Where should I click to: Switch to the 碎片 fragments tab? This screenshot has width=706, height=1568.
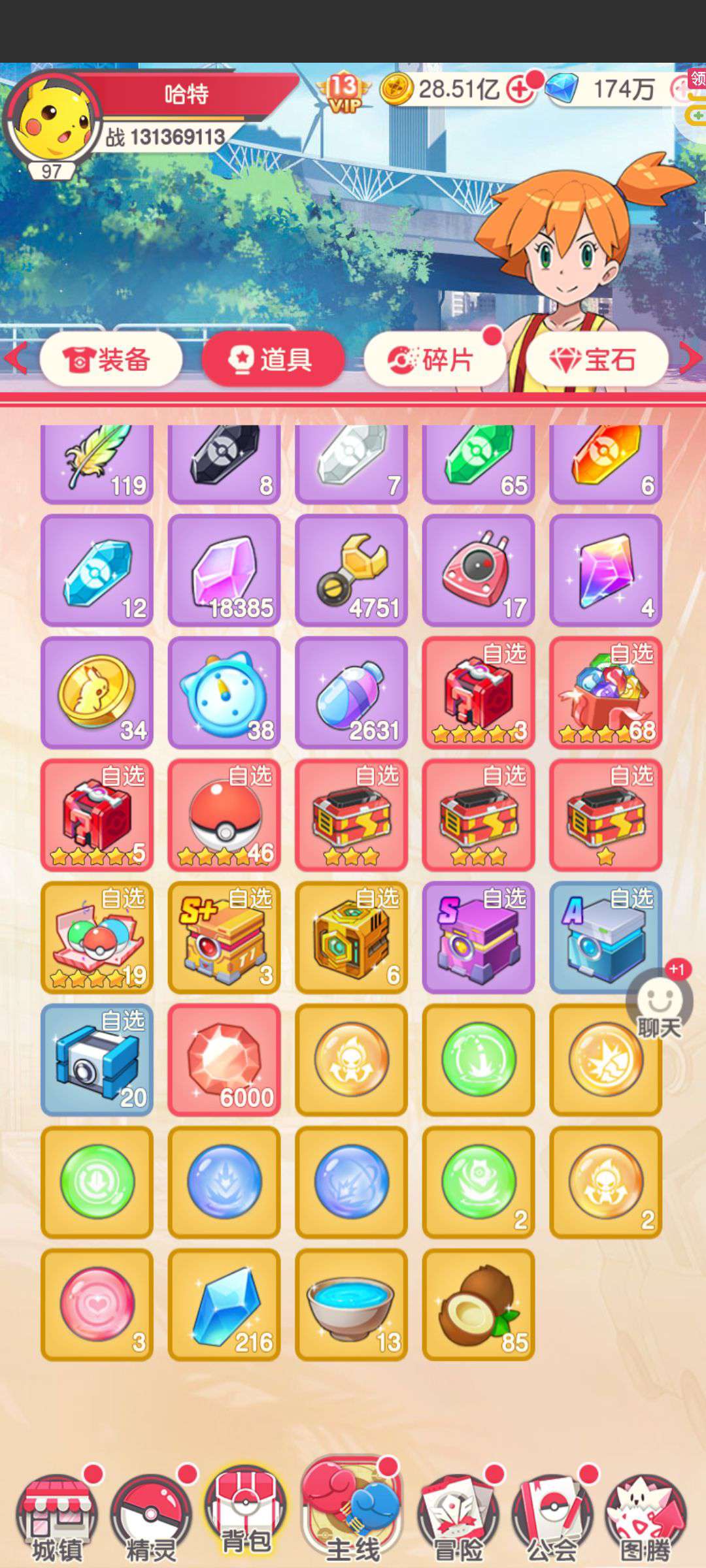434,359
